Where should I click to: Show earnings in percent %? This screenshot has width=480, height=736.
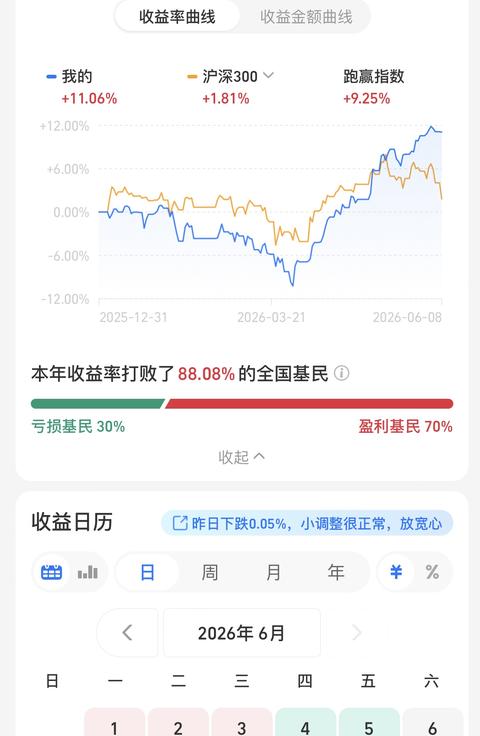click(432, 572)
